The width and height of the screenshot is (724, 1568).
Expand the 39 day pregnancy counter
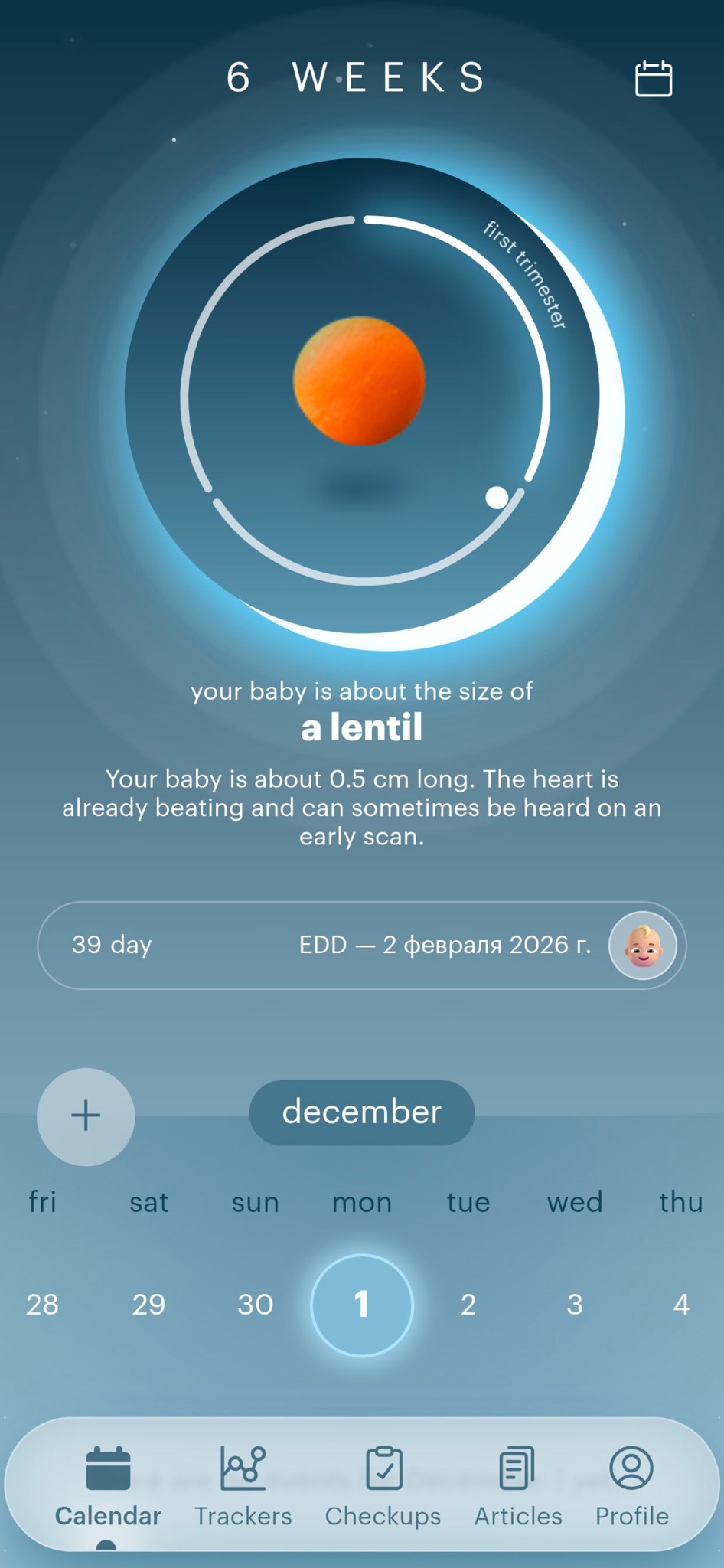[x=112, y=945]
